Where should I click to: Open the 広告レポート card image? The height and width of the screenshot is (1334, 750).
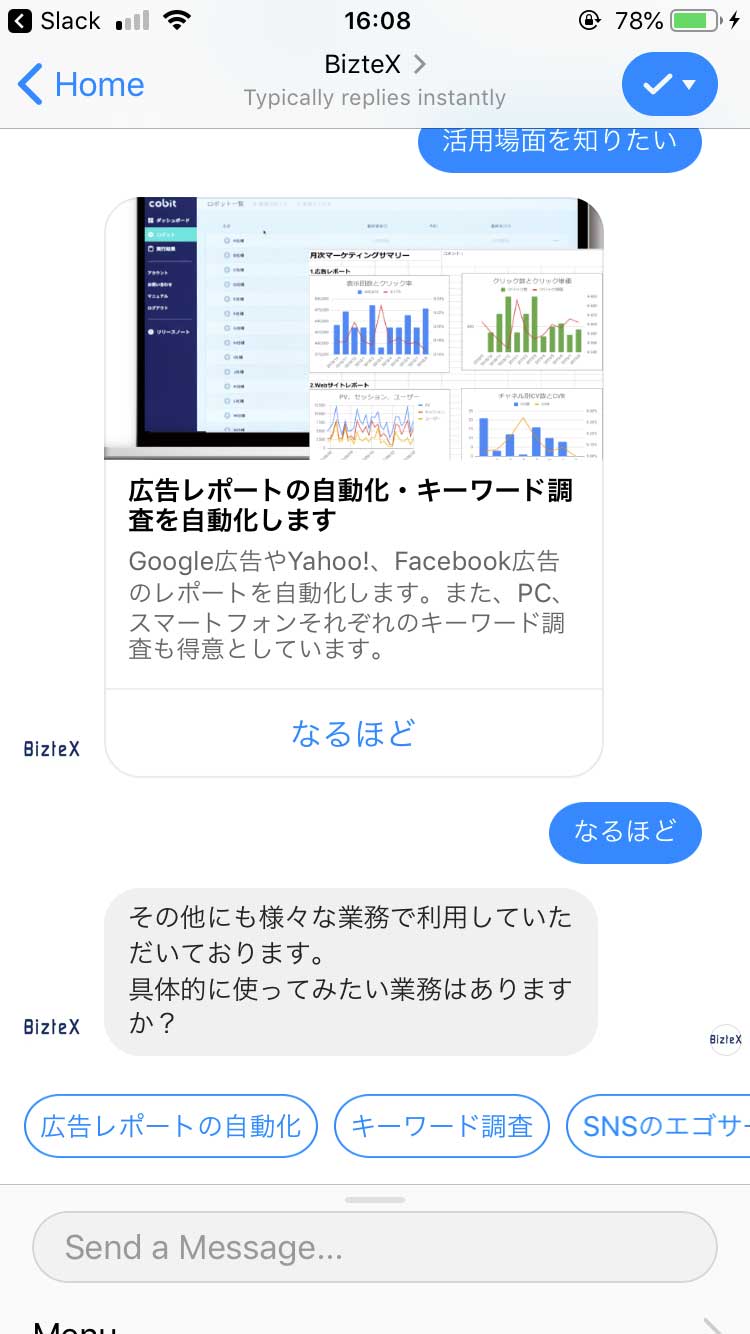click(354, 328)
